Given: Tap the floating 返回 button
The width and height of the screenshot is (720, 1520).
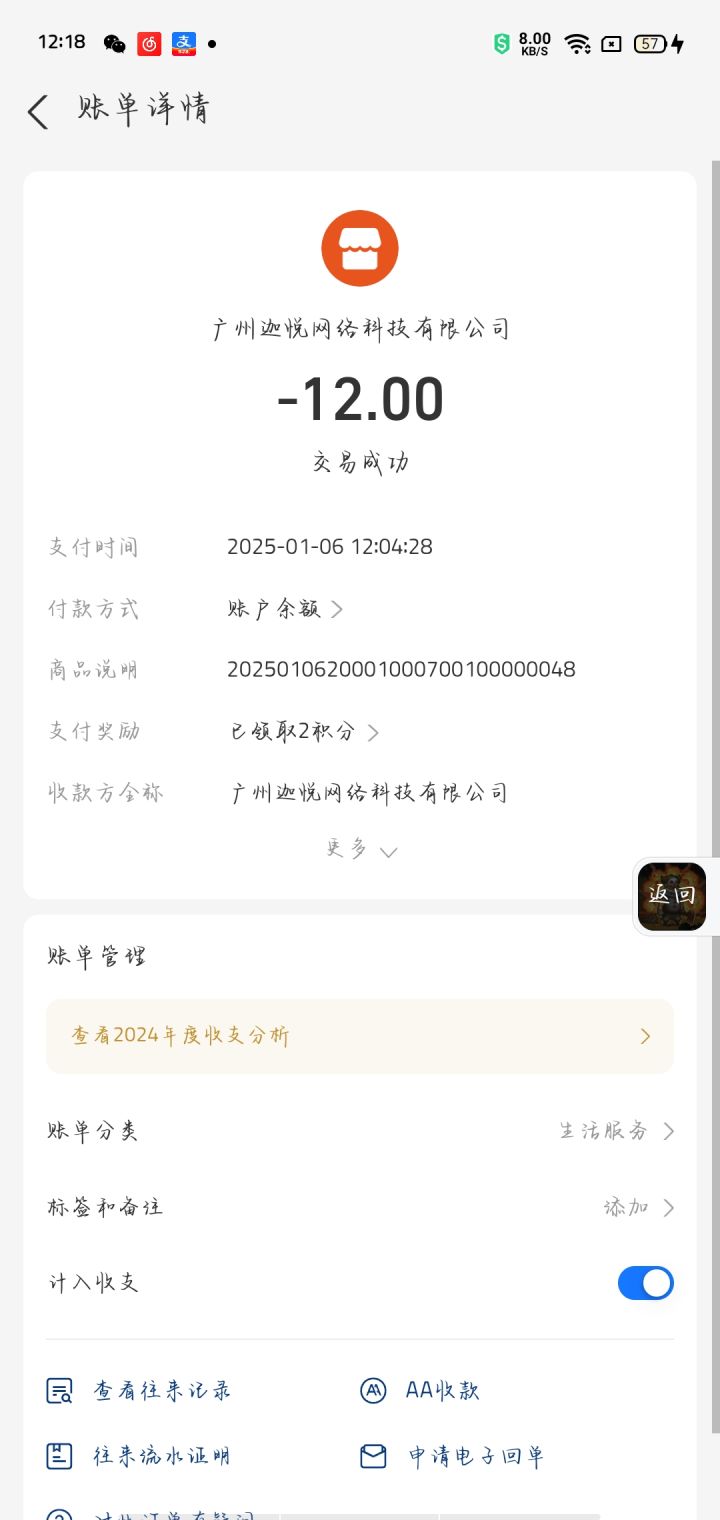Looking at the screenshot, I should (x=671, y=896).
